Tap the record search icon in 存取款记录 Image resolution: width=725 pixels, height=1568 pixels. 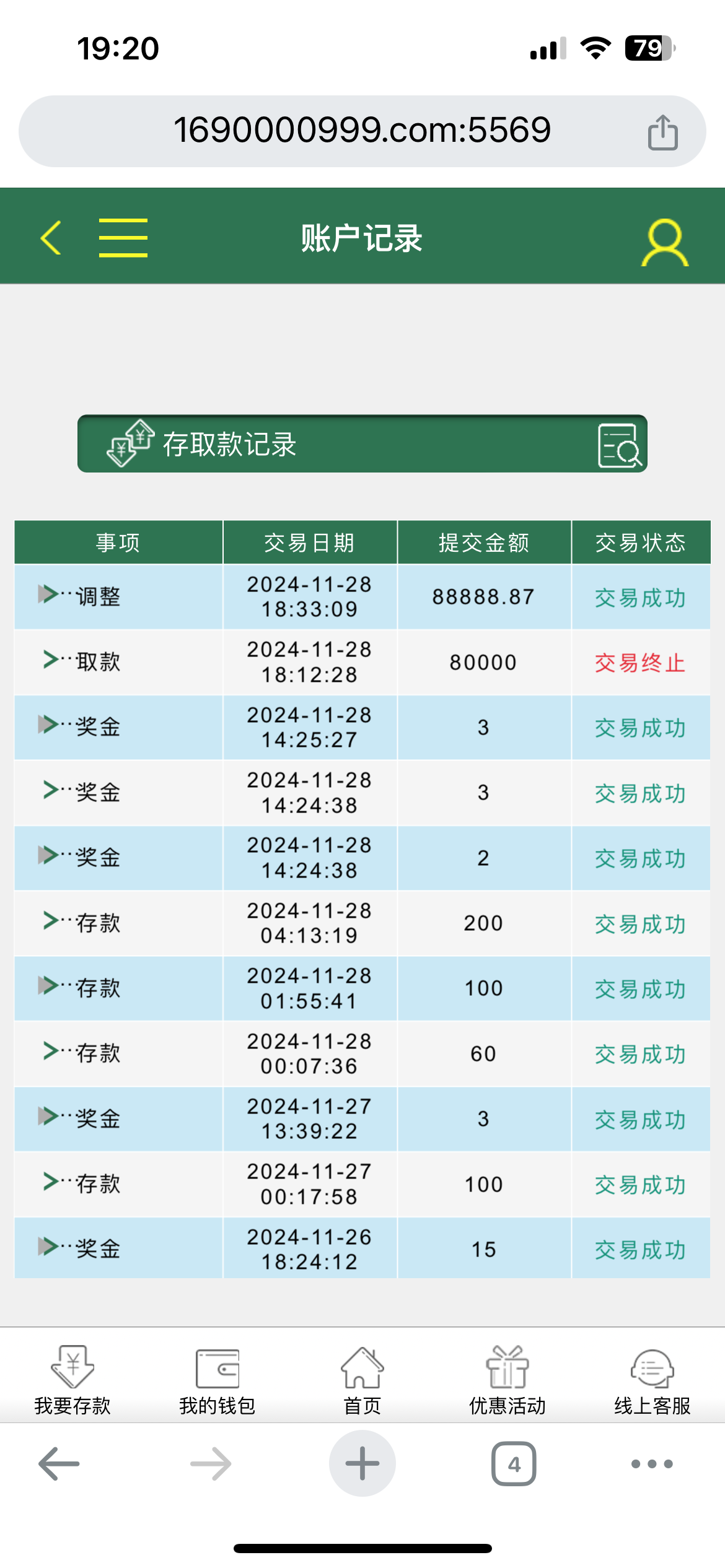pyautogui.click(x=619, y=445)
